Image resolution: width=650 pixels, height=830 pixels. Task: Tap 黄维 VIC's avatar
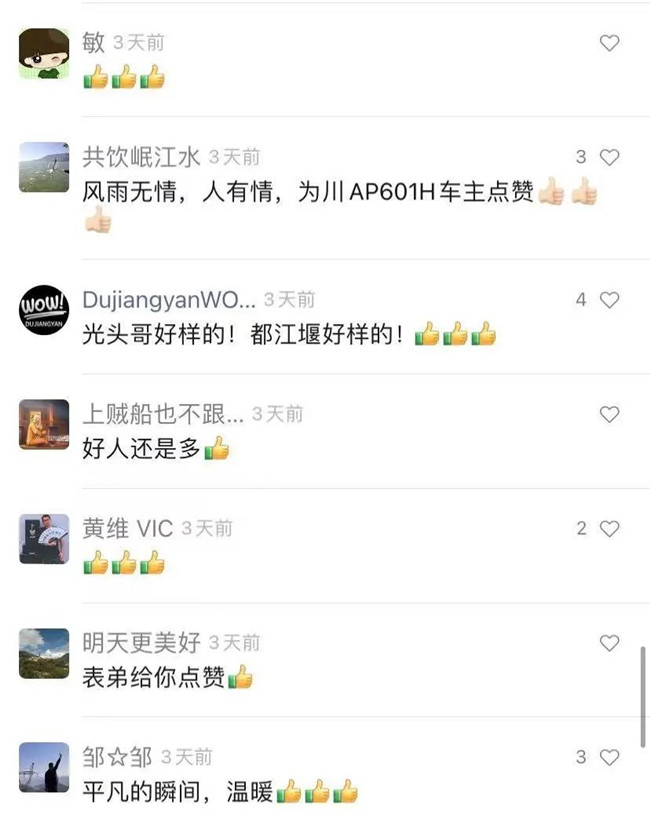pos(44,539)
